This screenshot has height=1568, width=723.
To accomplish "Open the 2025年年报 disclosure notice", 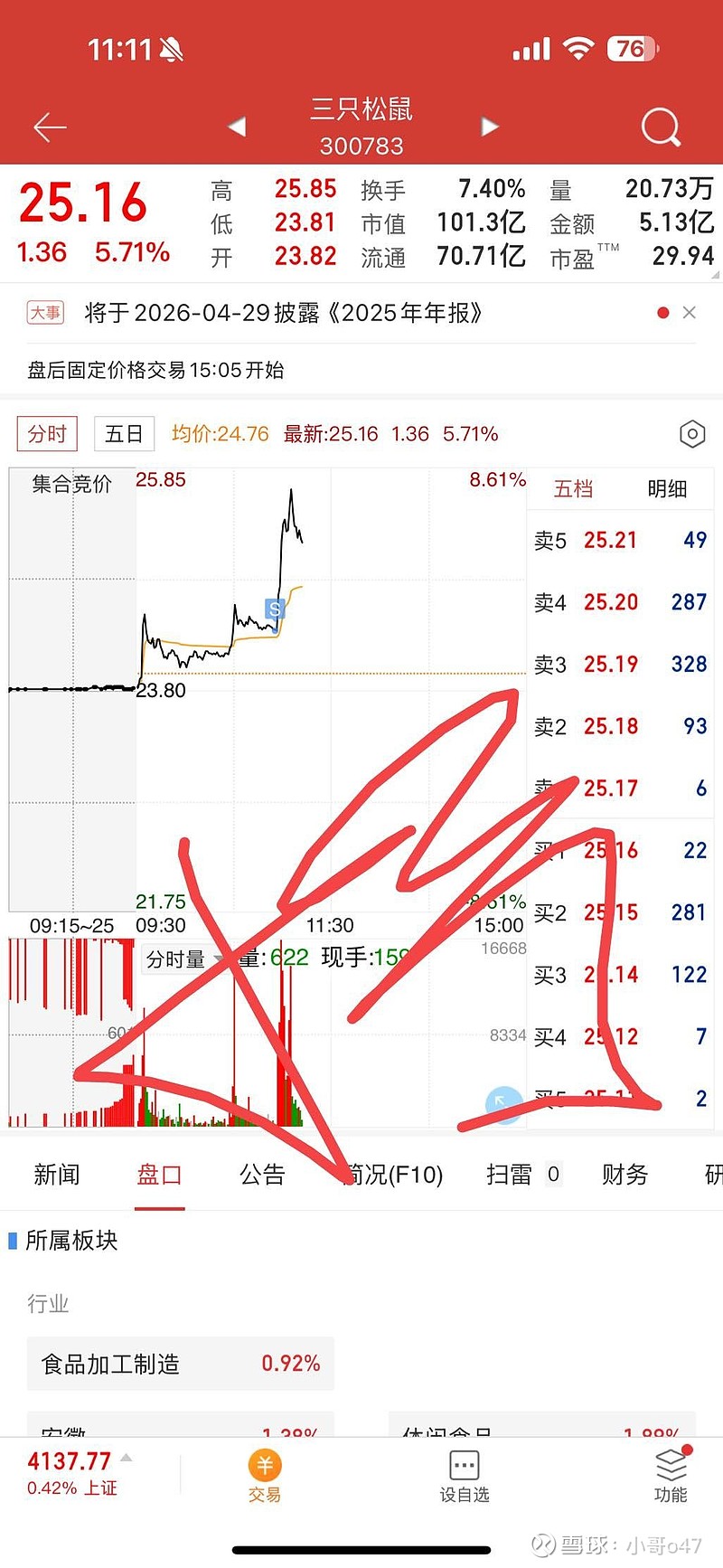I will [284, 313].
